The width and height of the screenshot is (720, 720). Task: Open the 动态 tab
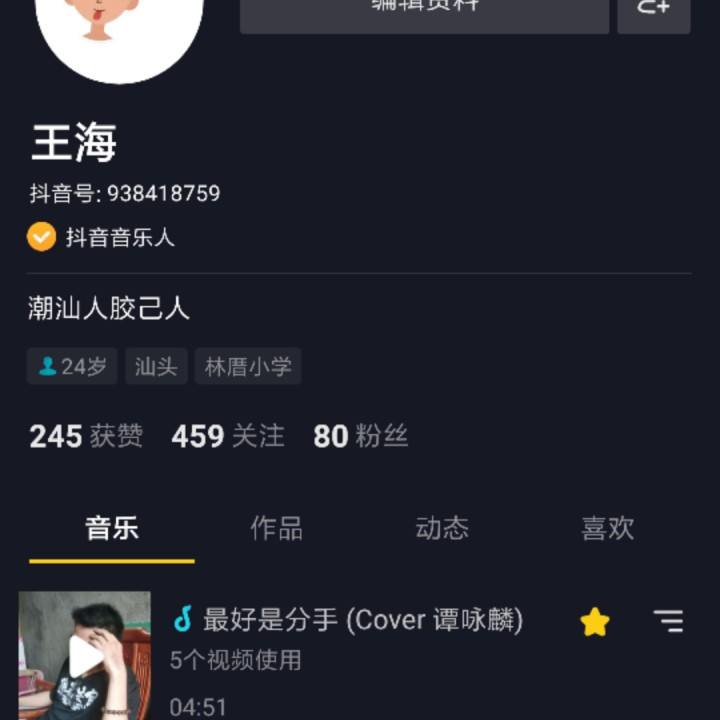tap(442, 528)
